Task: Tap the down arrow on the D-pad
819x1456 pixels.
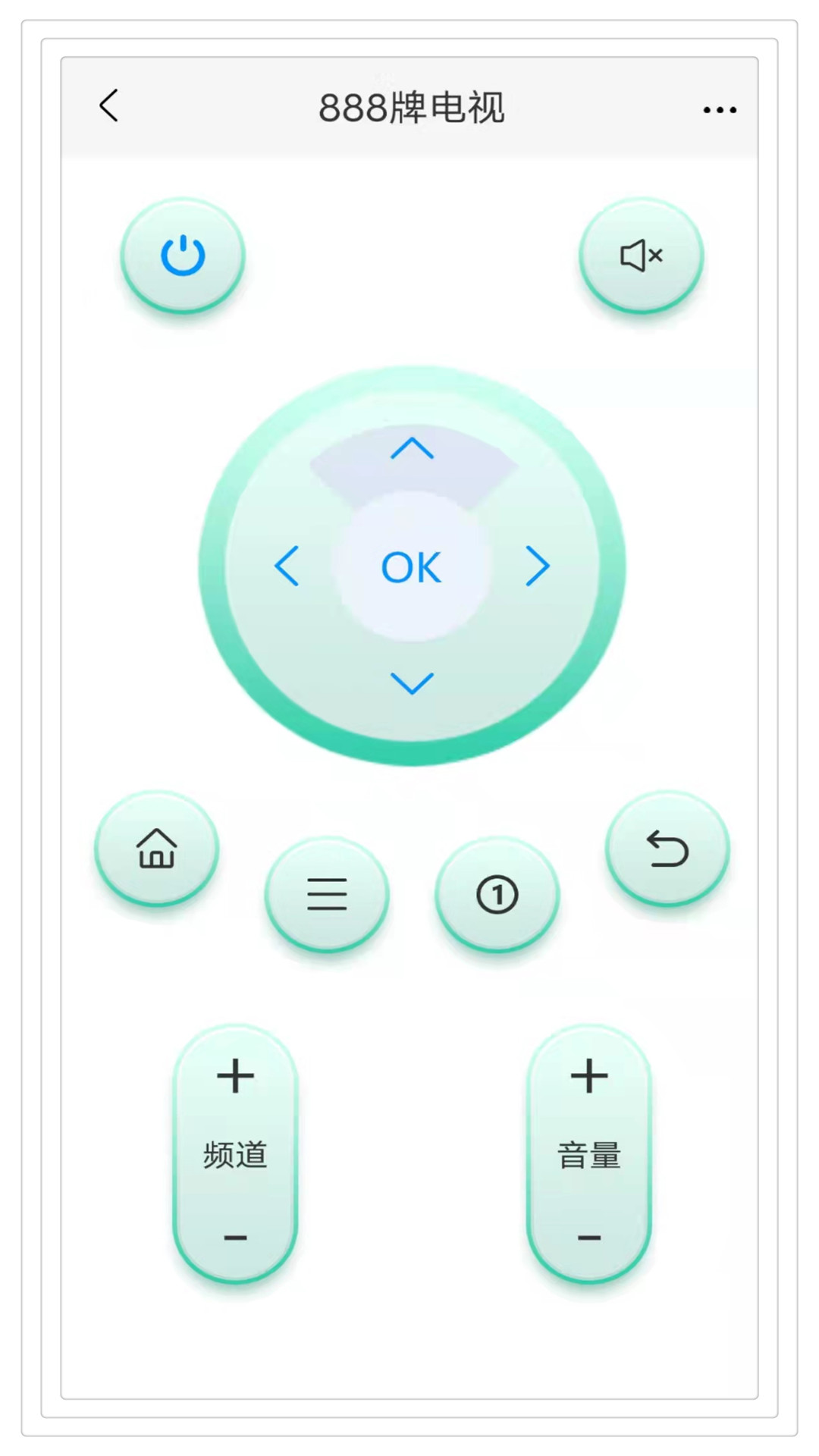Action: click(412, 682)
